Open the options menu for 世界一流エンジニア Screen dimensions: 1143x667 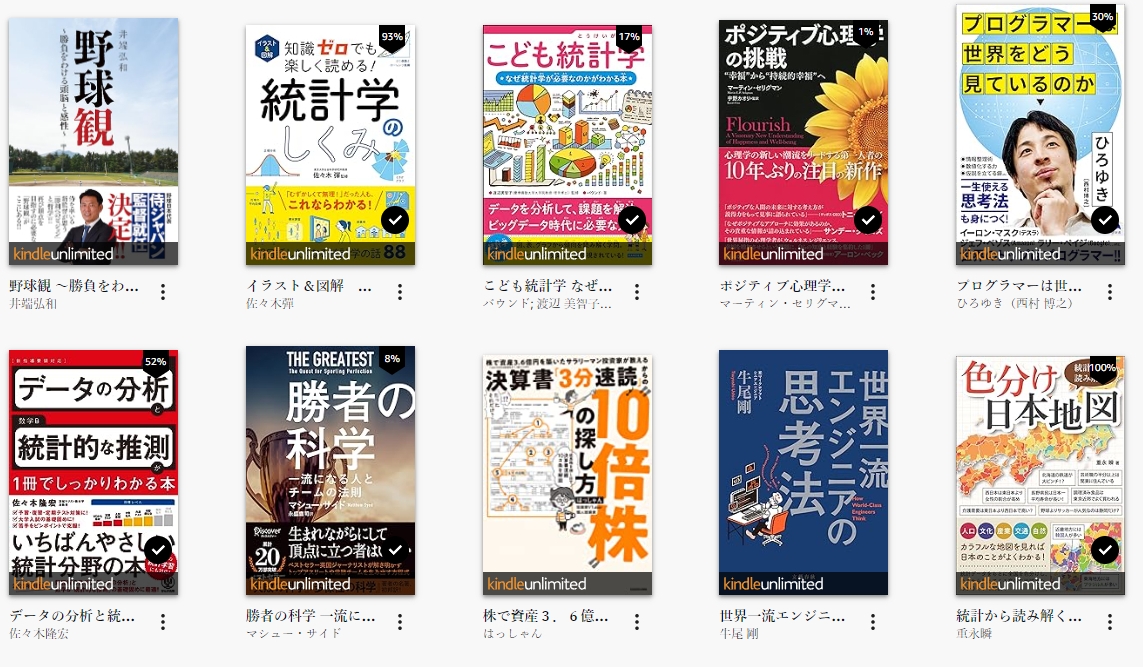click(x=873, y=622)
